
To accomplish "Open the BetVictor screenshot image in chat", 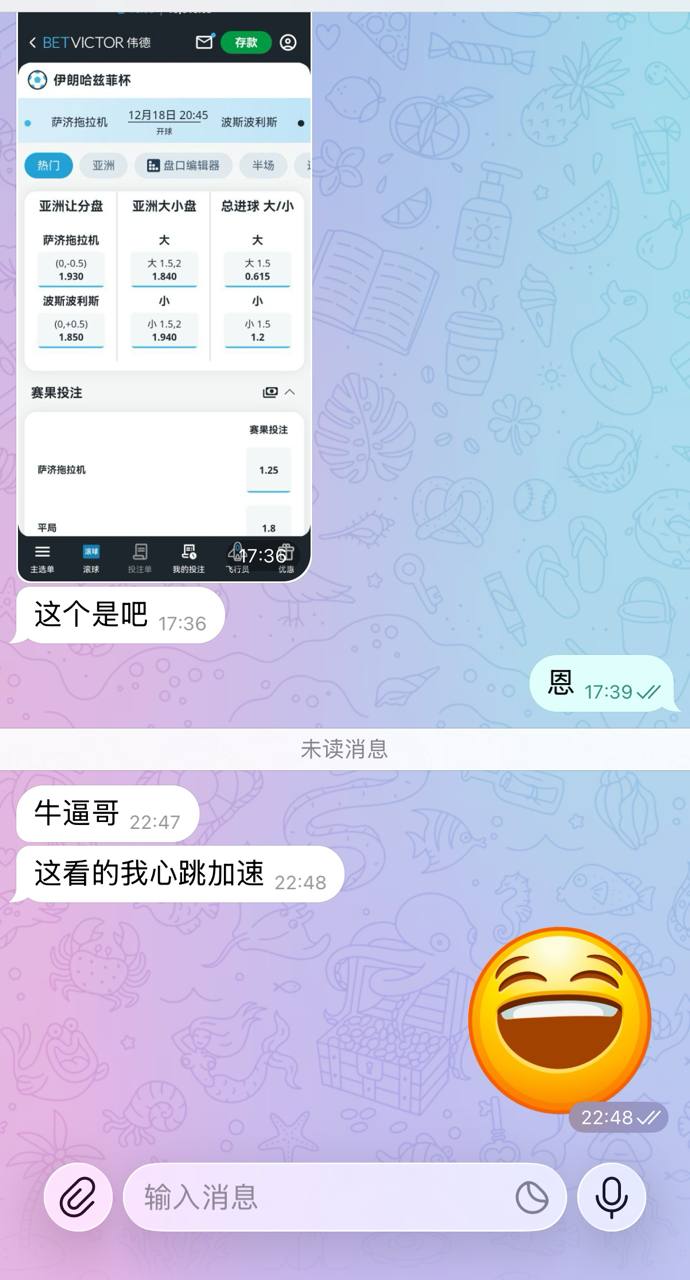I will click(x=164, y=300).
